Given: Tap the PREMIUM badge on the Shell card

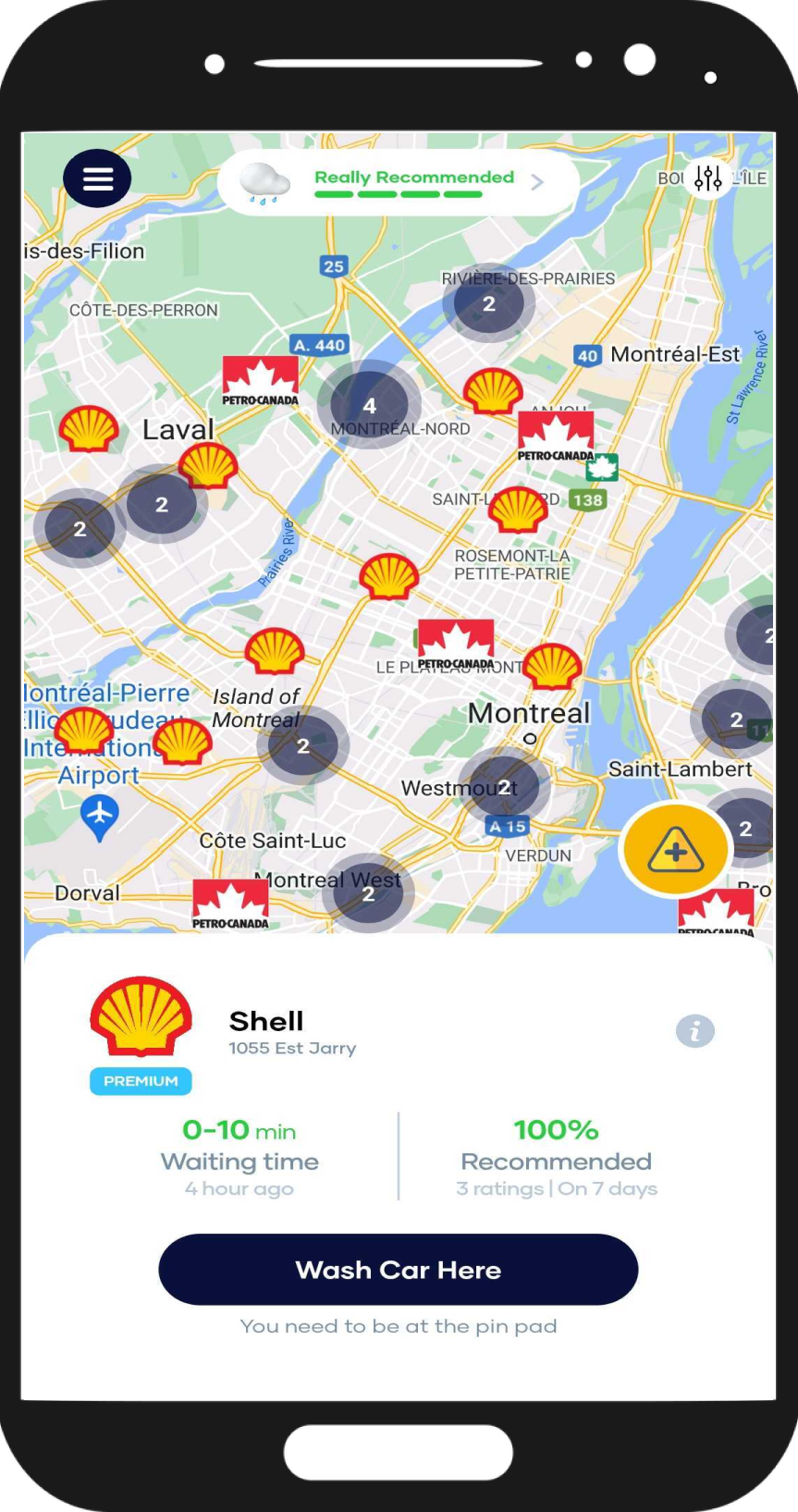Looking at the screenshot, I should tap(140, 1081).
